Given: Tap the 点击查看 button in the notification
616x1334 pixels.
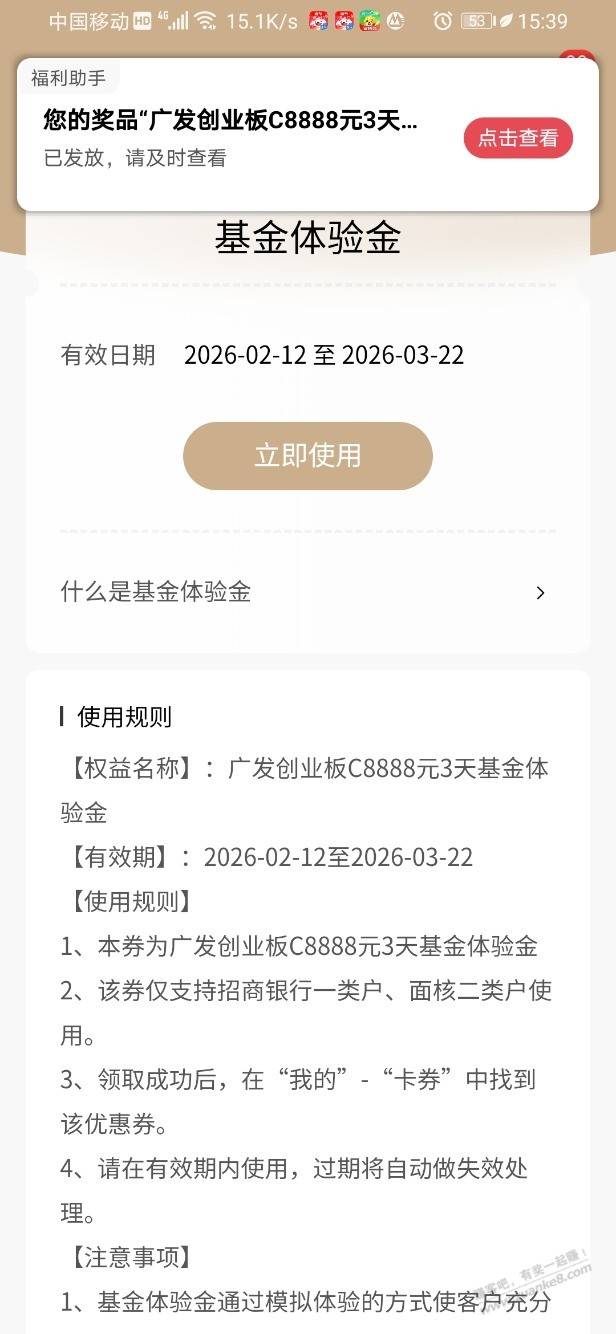Looking at the screenshot, I should 517,138.
